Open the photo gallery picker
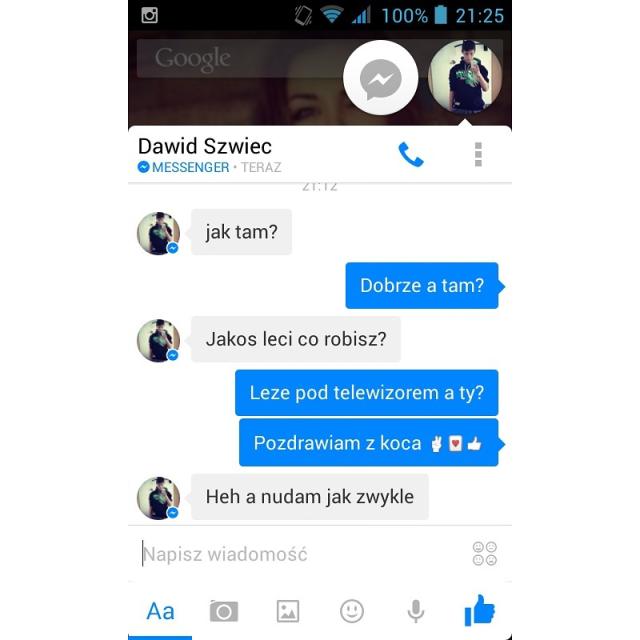This screenshot has height=640, width=640. pos(288,611)
